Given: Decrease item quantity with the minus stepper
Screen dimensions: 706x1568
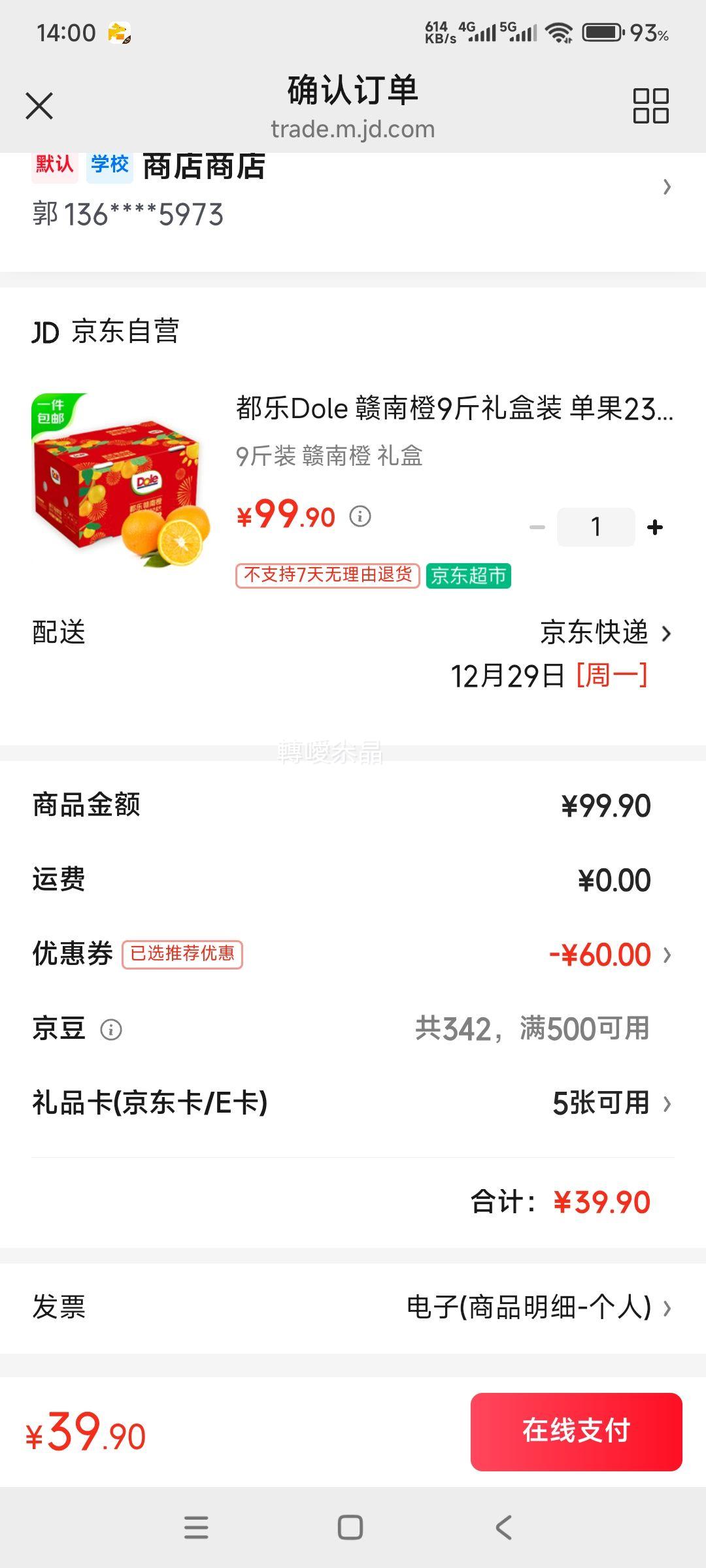Looking at the screenshot, I should point(537,526).
